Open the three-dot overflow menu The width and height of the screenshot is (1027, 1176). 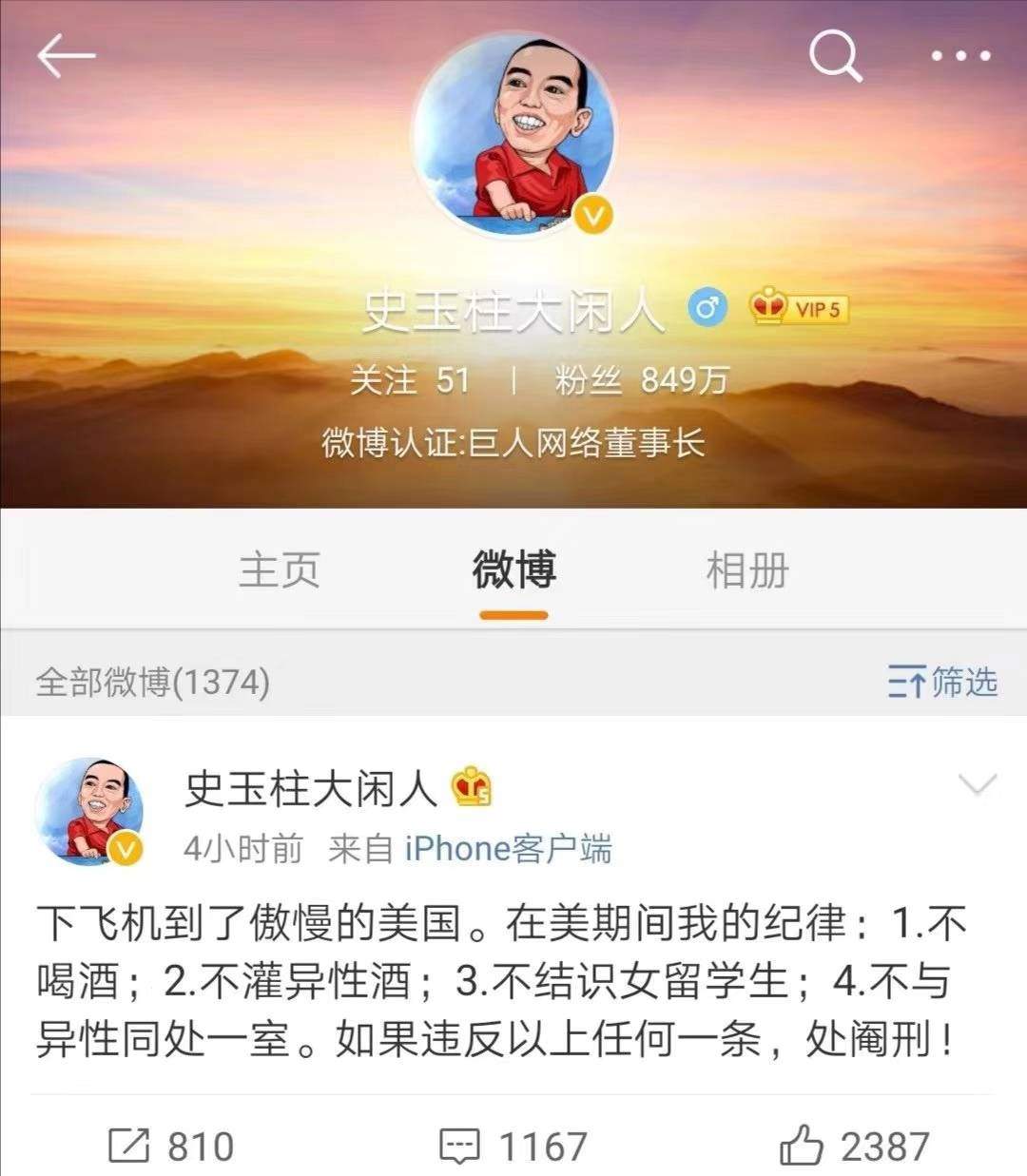click(x=960, y=56)
